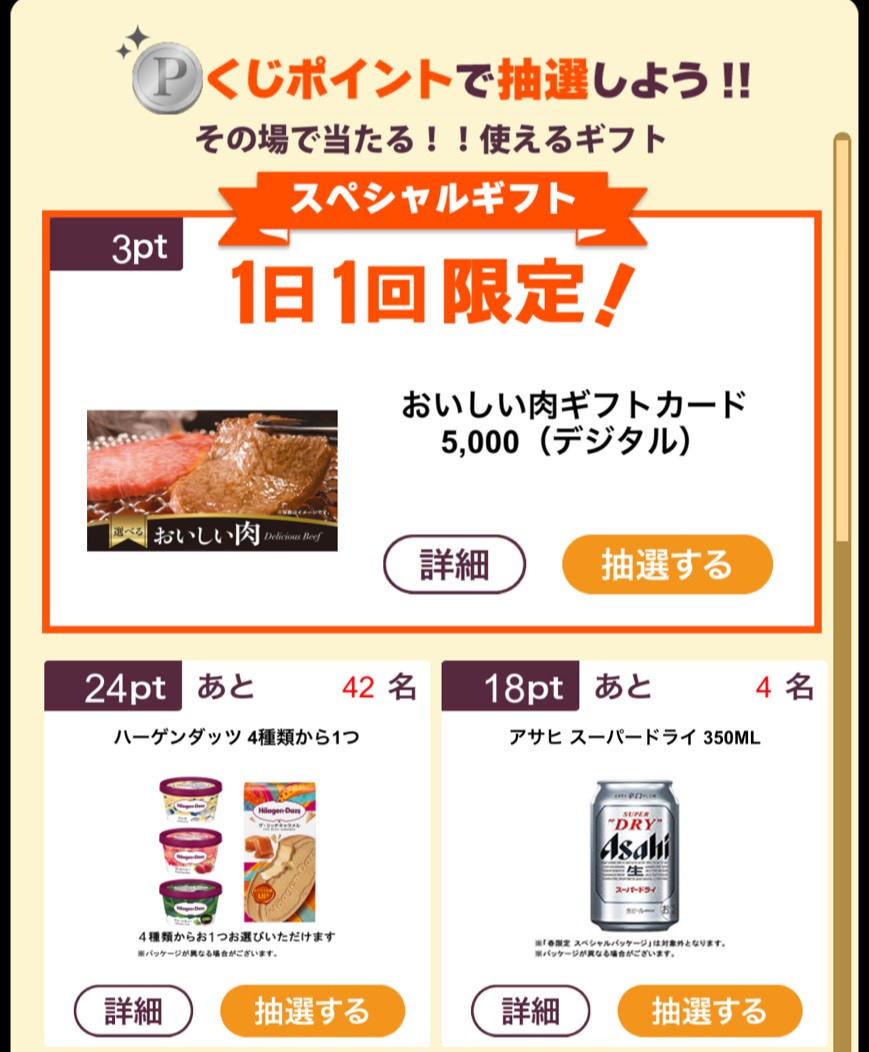Open 詳細 for ハーゲンダッツ prize
This screenshot has height=1052, width=869.
click(x=132, y=1007)
